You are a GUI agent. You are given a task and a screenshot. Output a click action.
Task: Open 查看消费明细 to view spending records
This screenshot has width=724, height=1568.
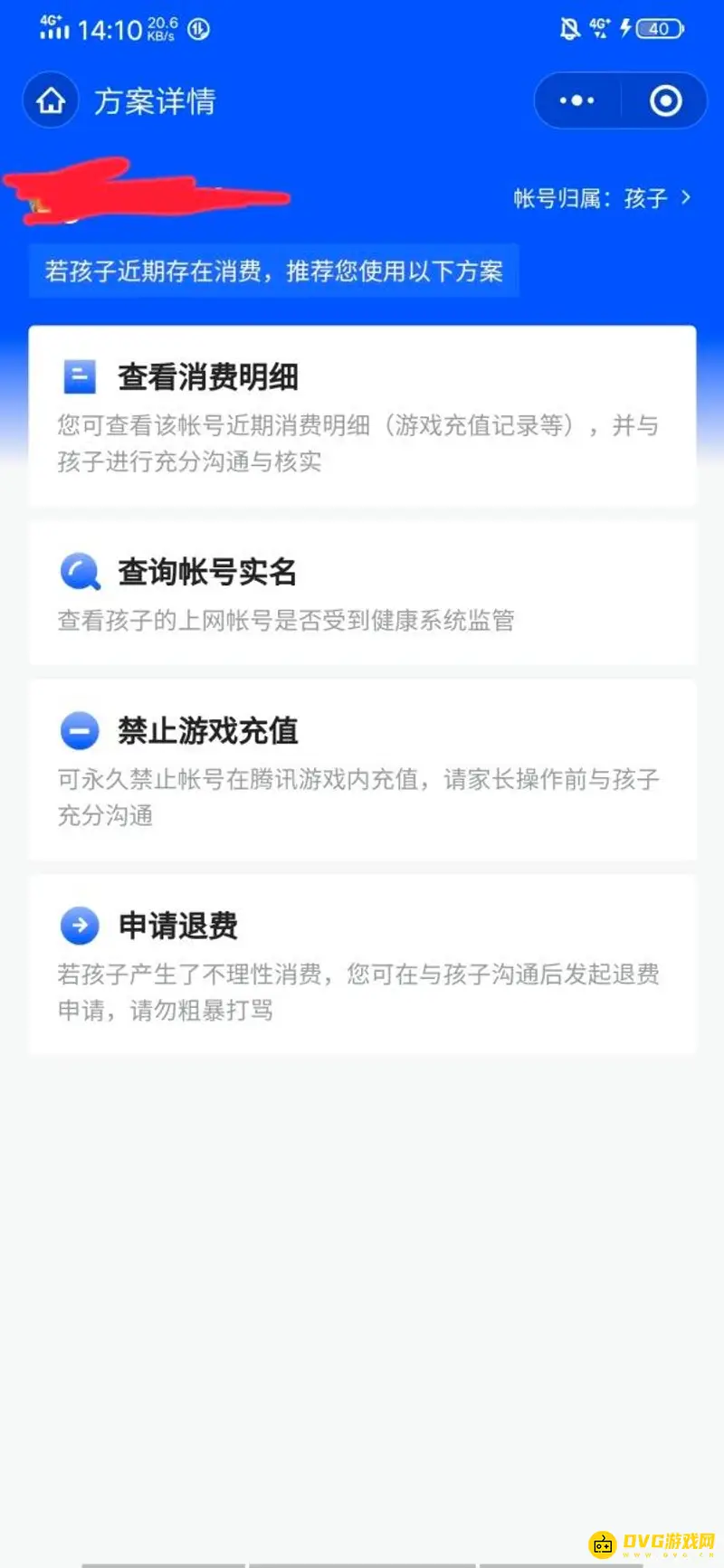[x=210, y=376]
